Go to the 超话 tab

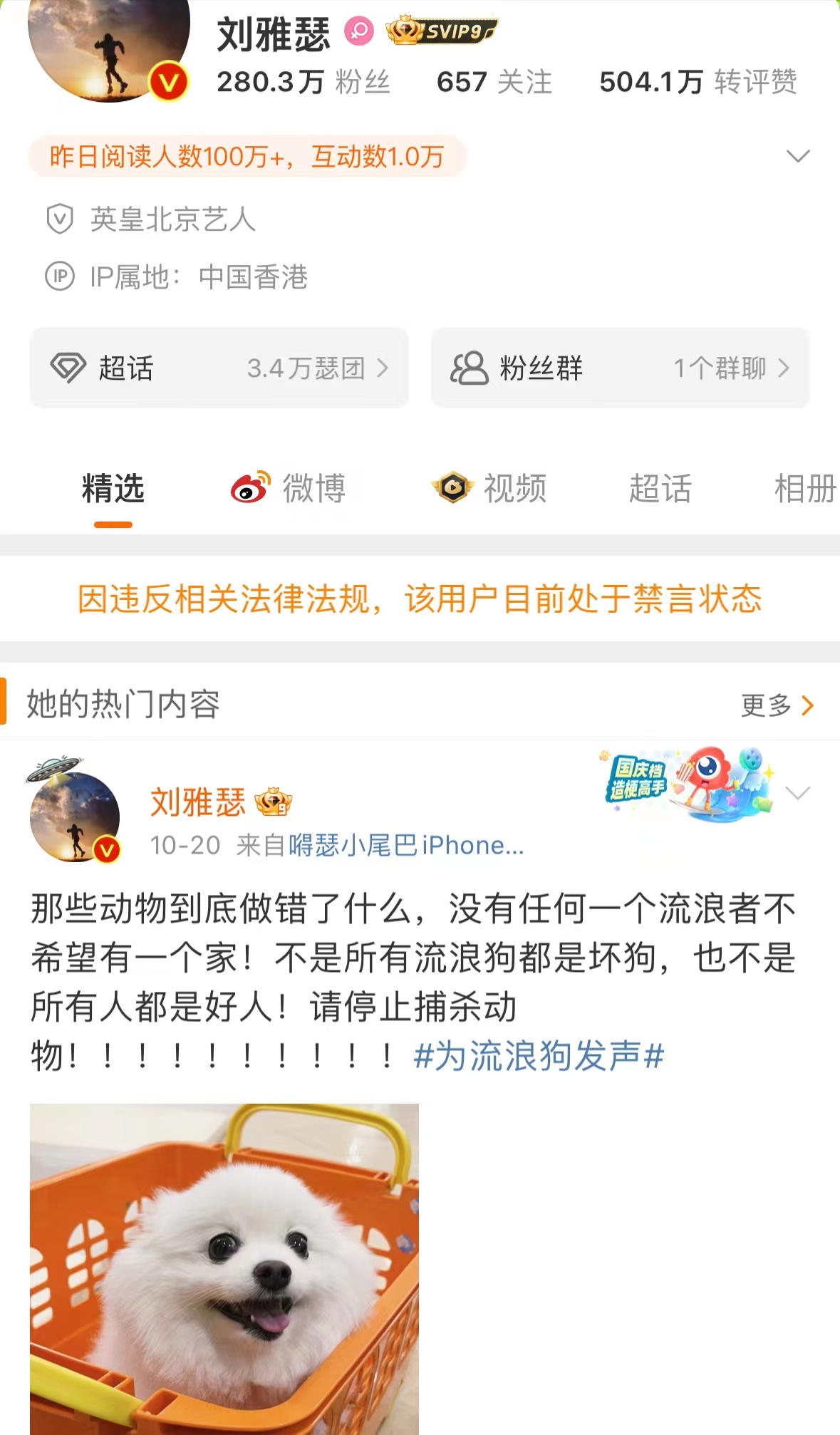tap(660, 489)
